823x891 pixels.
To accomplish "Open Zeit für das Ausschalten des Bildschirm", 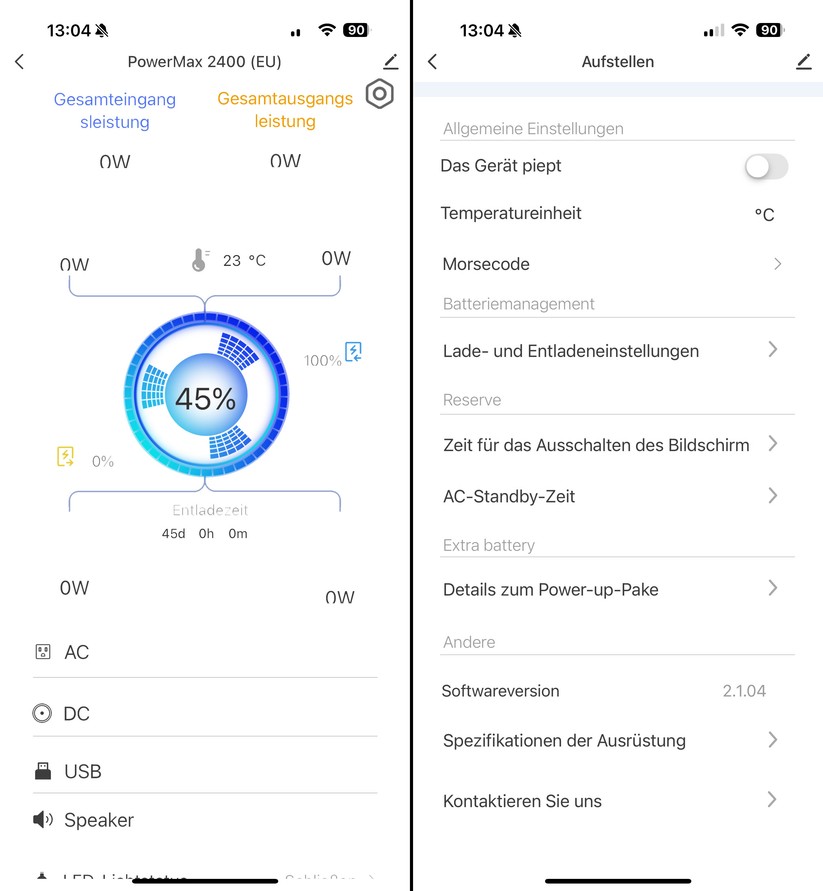I will point(612,445).
